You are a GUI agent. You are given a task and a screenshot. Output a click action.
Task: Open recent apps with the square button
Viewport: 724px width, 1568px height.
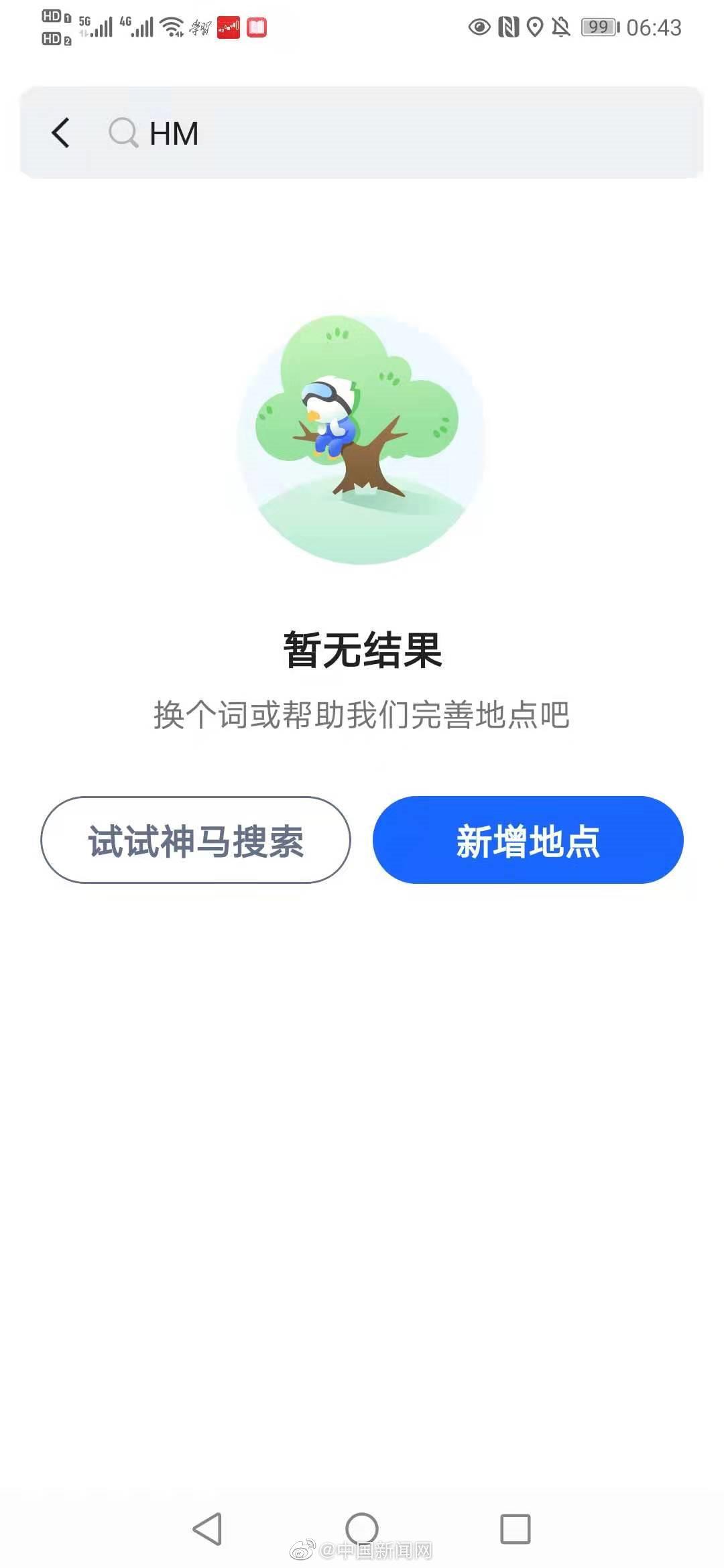click(515, 1529)
